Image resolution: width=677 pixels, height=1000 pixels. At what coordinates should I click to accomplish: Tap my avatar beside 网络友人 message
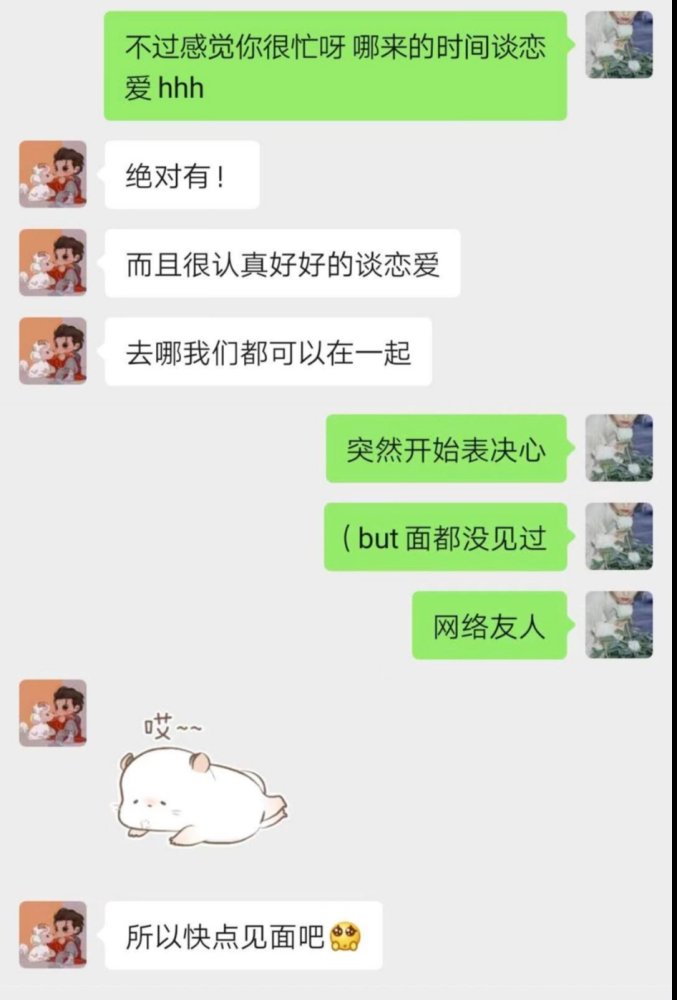click(619, 625)
